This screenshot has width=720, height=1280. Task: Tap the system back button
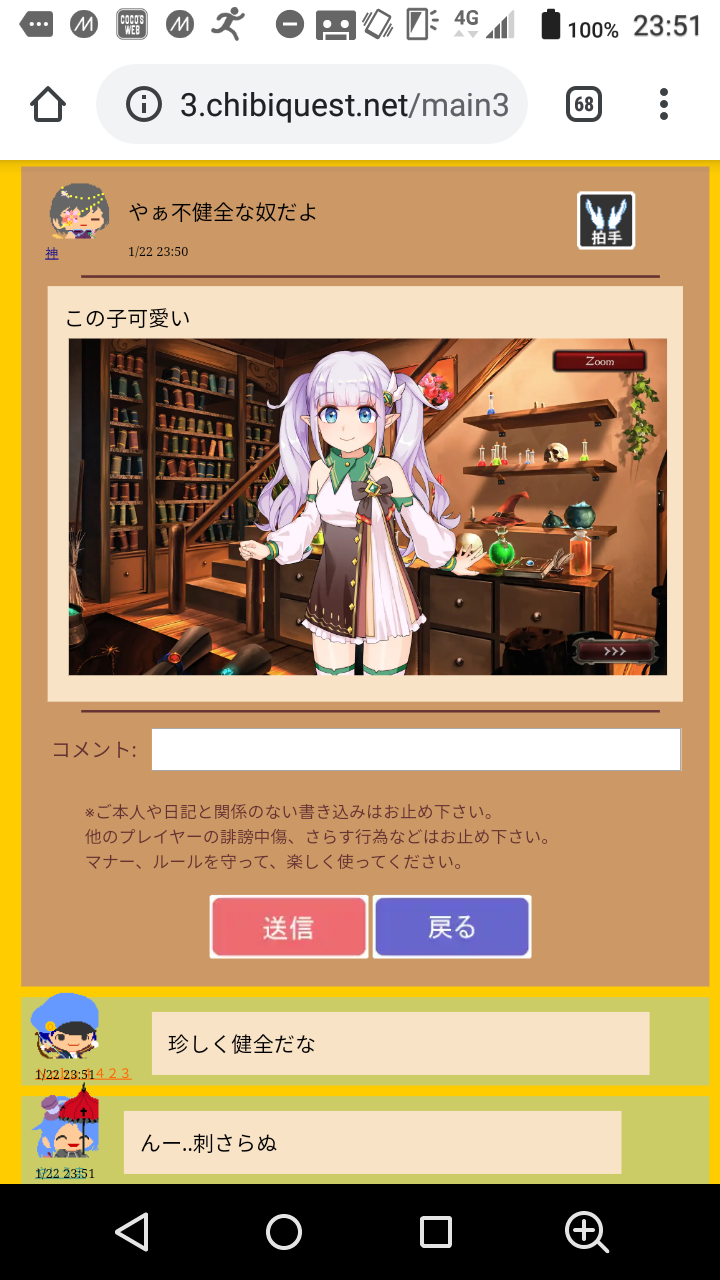132,1232
